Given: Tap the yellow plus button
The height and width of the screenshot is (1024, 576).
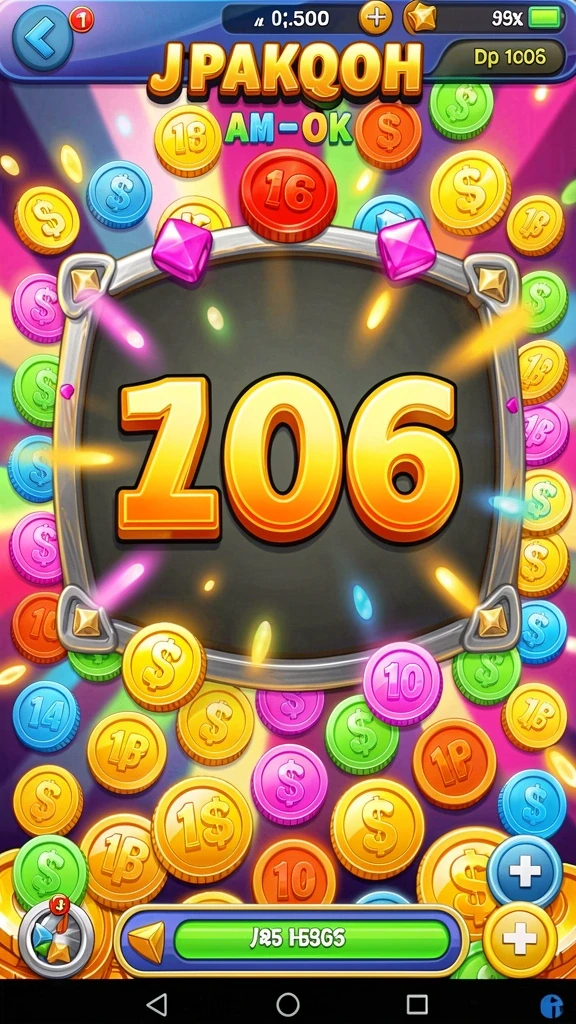Looking at the screenshot, I should pos(520,938).
